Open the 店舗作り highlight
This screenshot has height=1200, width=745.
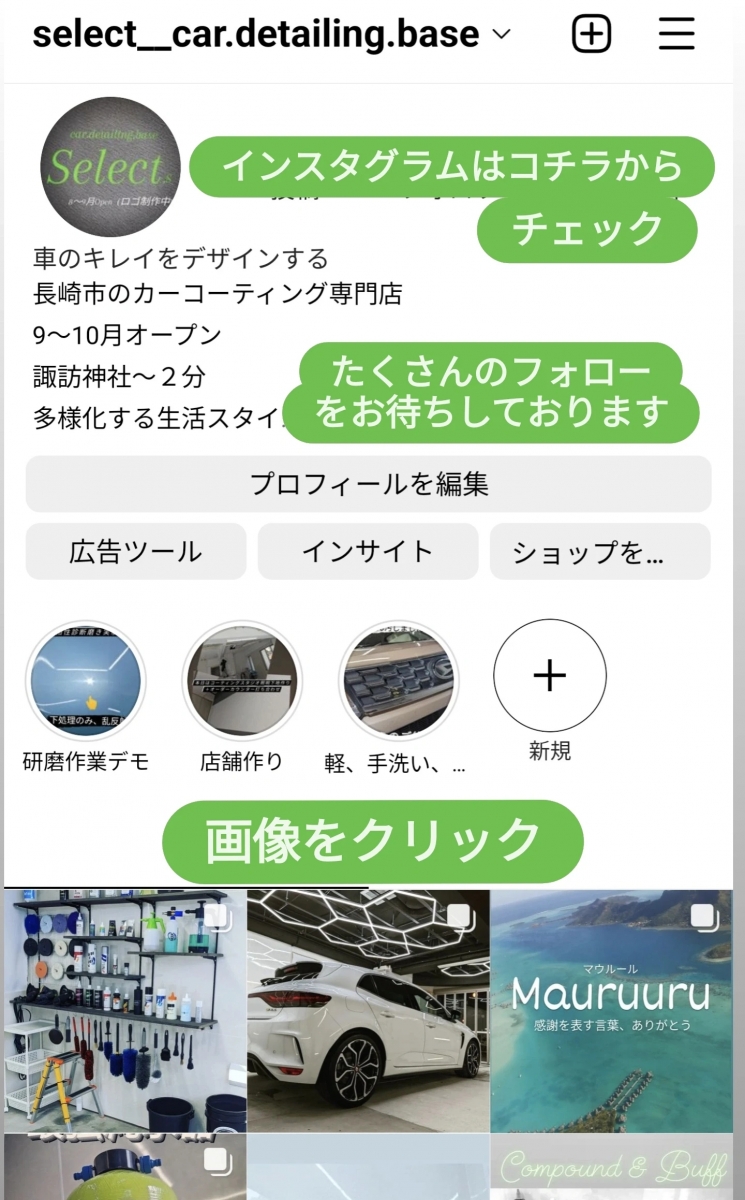click(x=241, y=681)
